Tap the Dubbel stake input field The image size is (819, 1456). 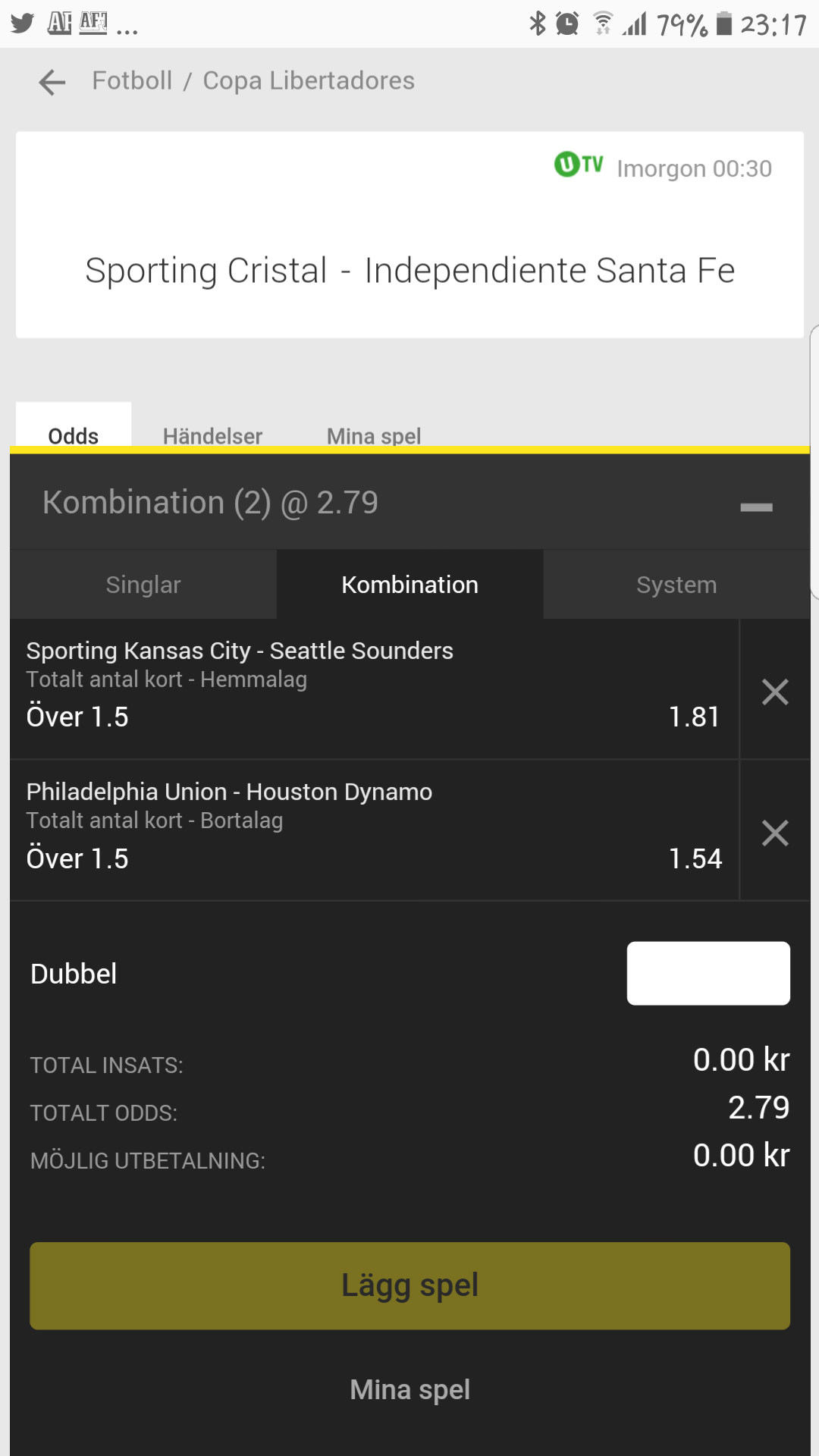pyautogui.click(x=708, y=973)
